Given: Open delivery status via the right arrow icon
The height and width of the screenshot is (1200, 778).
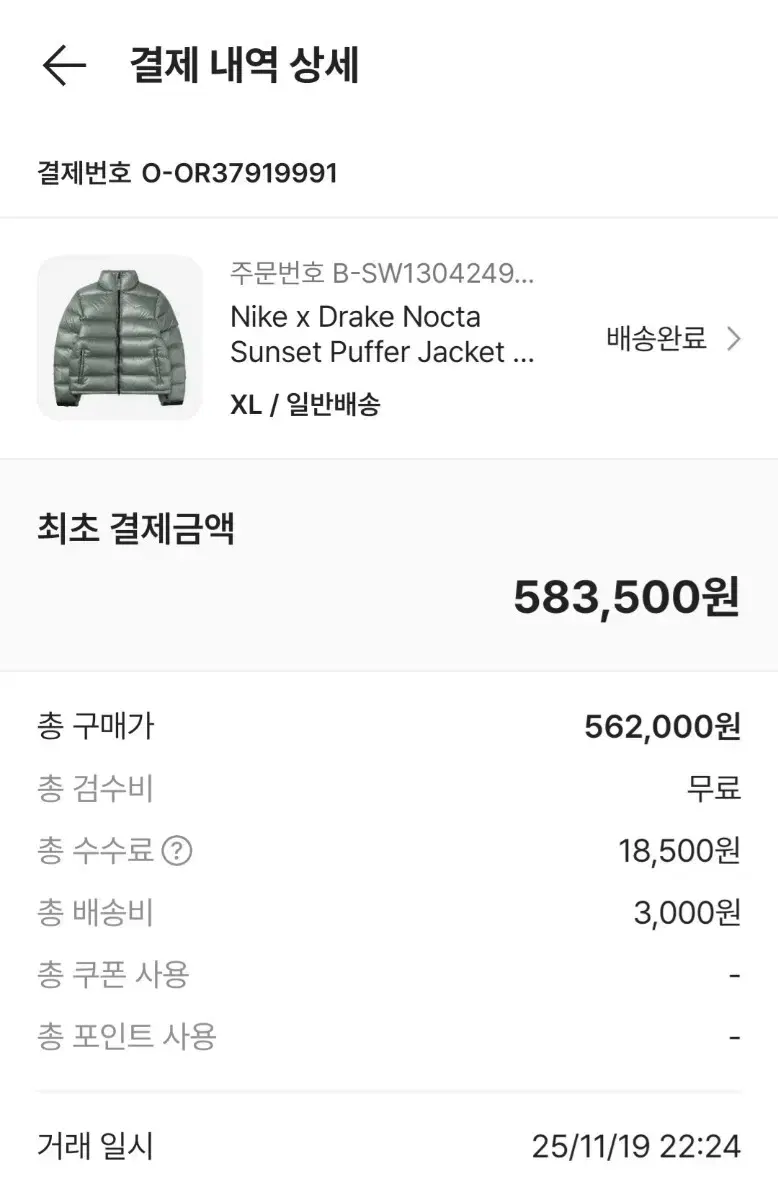Looking at the screenshot, I should [x=735, y=340].
